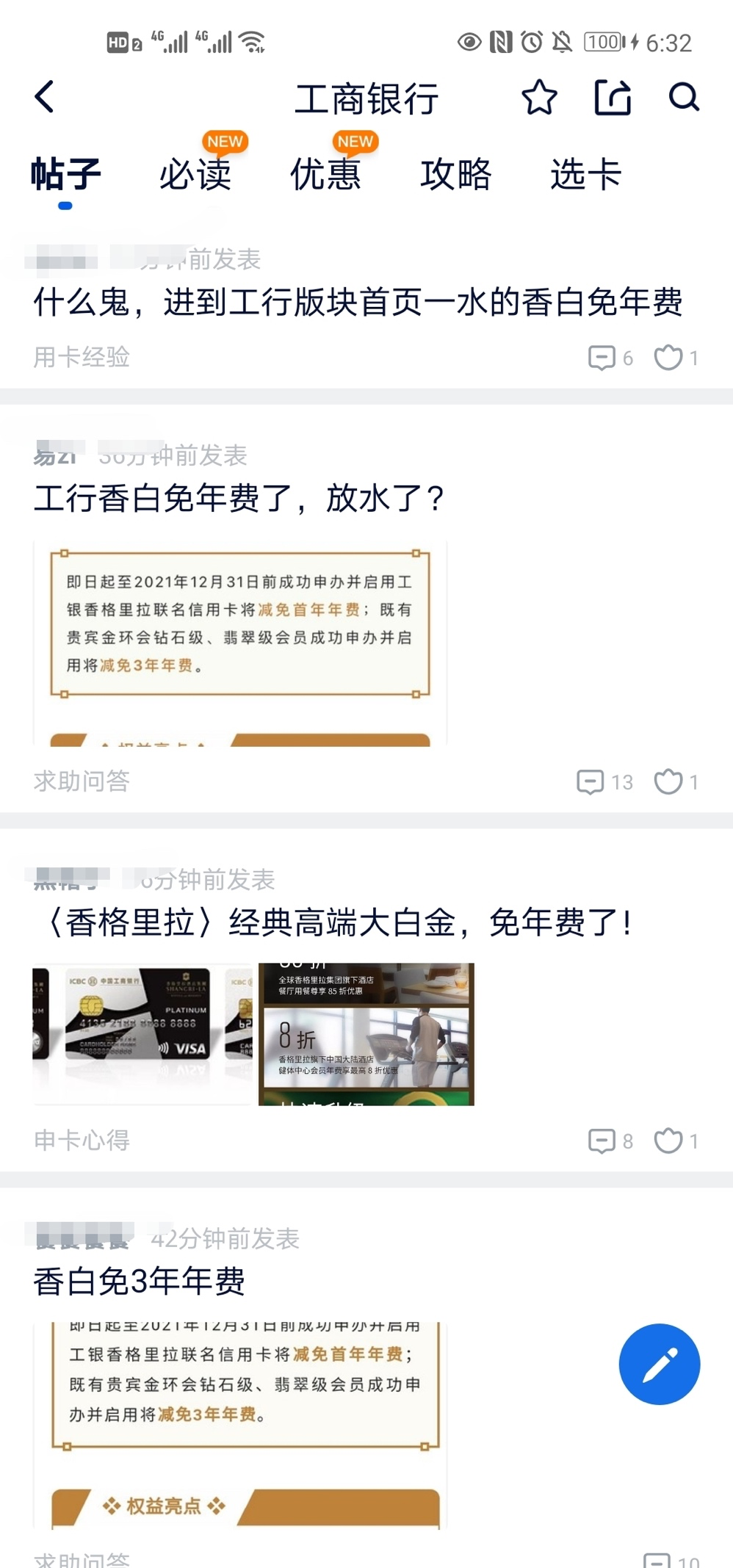The width and height of the screenshot is (733, 1568).
Task: Share the 工商银行 forum page
Action: coord(613,97)
